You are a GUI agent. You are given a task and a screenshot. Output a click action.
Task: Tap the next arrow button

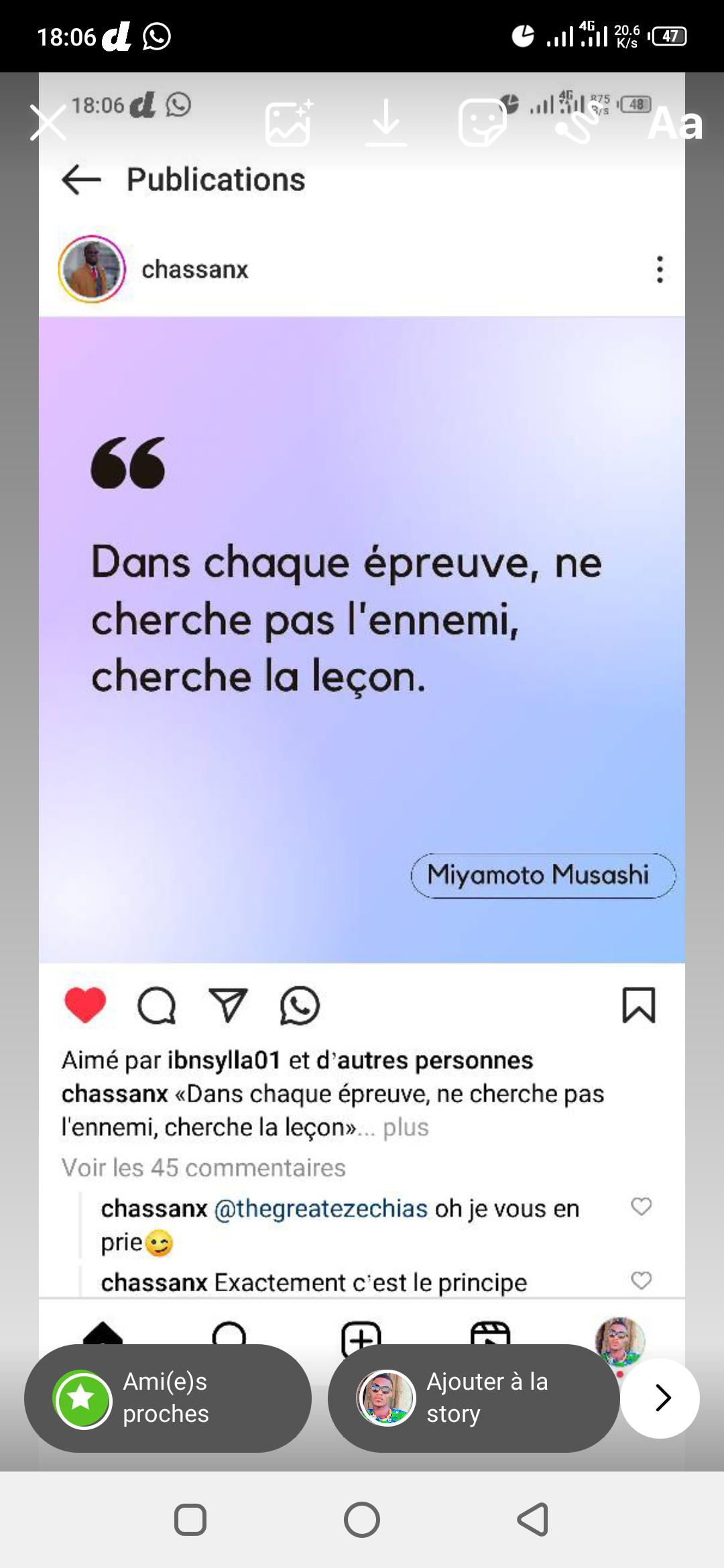660,1398
